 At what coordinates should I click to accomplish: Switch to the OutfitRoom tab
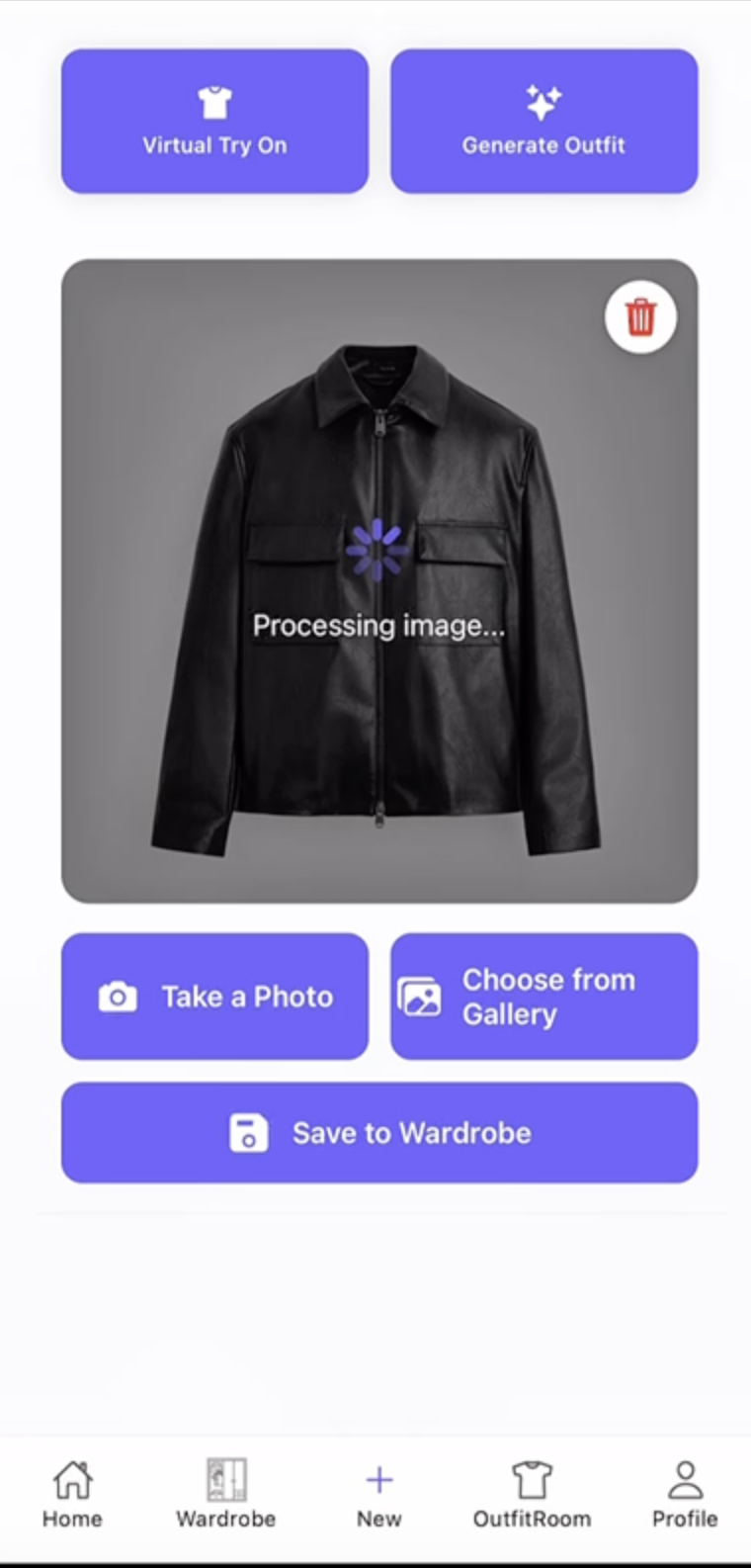point(532,1494)
